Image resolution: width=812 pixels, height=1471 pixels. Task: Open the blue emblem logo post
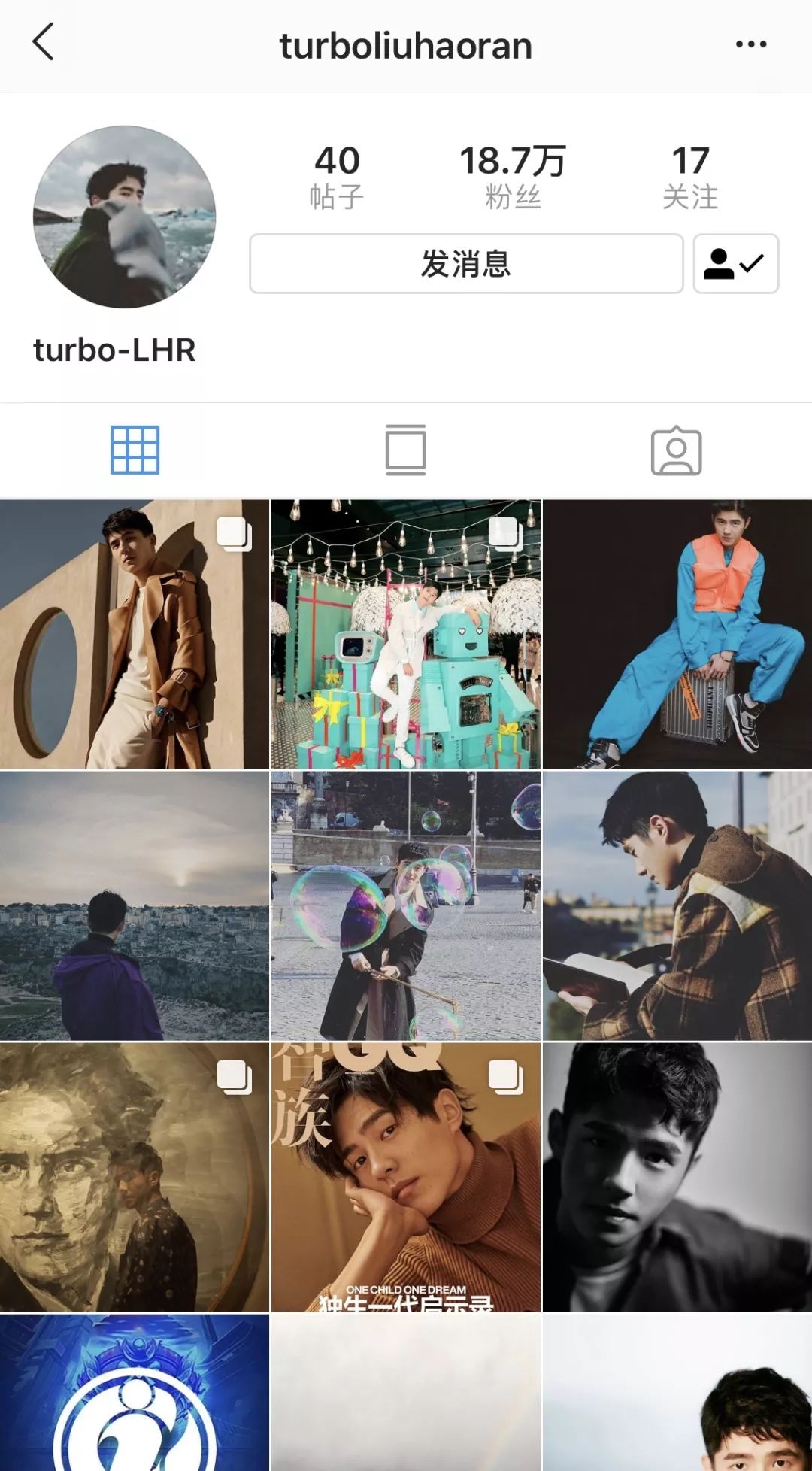(135, 1393)
